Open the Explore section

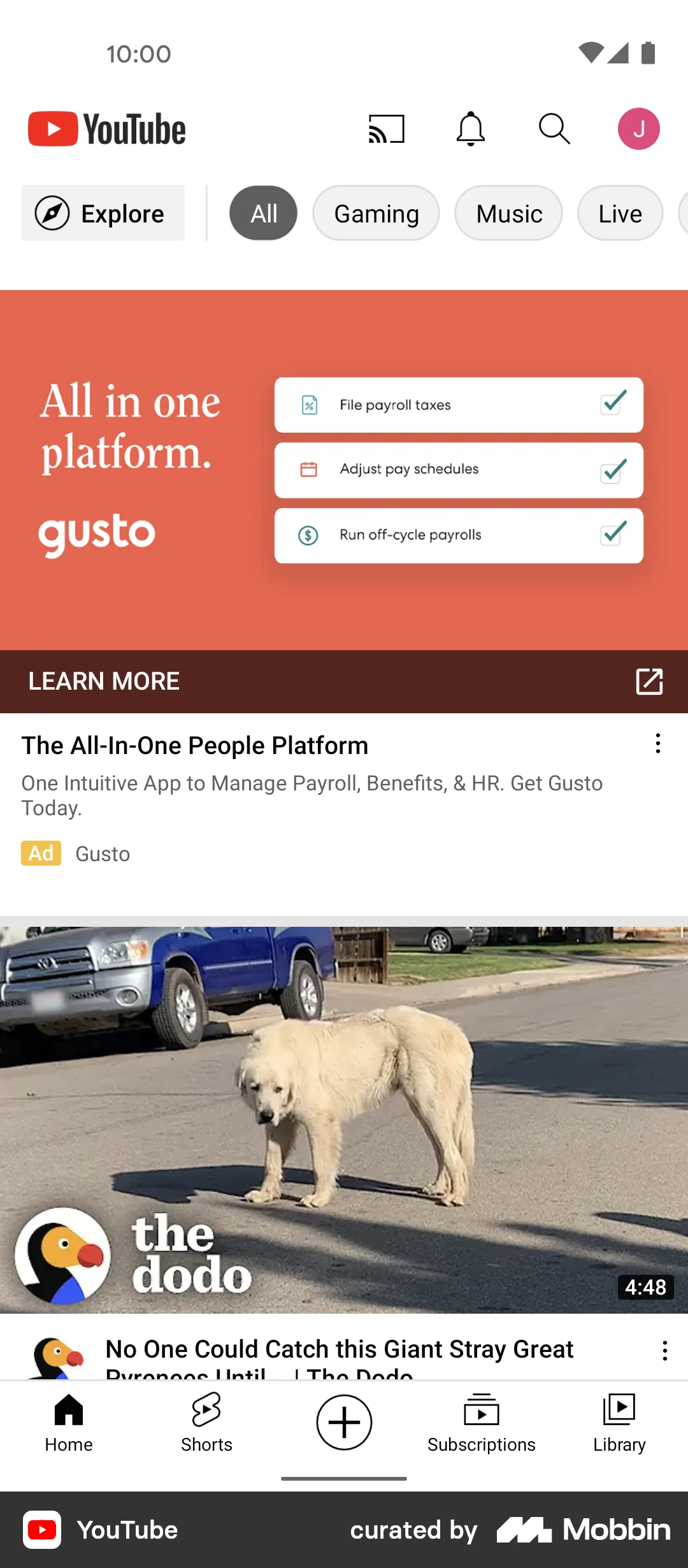(x=103, y=214)
